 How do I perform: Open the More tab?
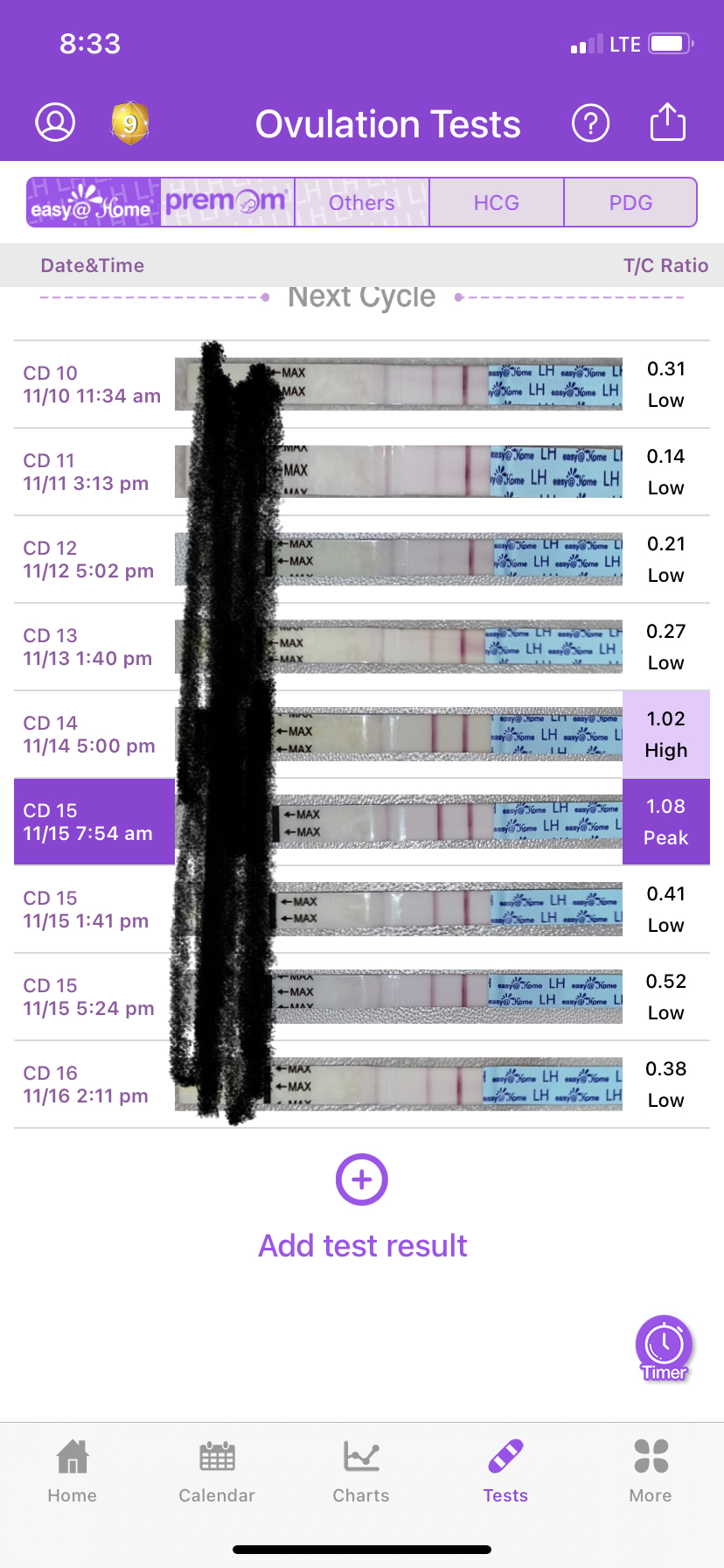[651, 1470]
